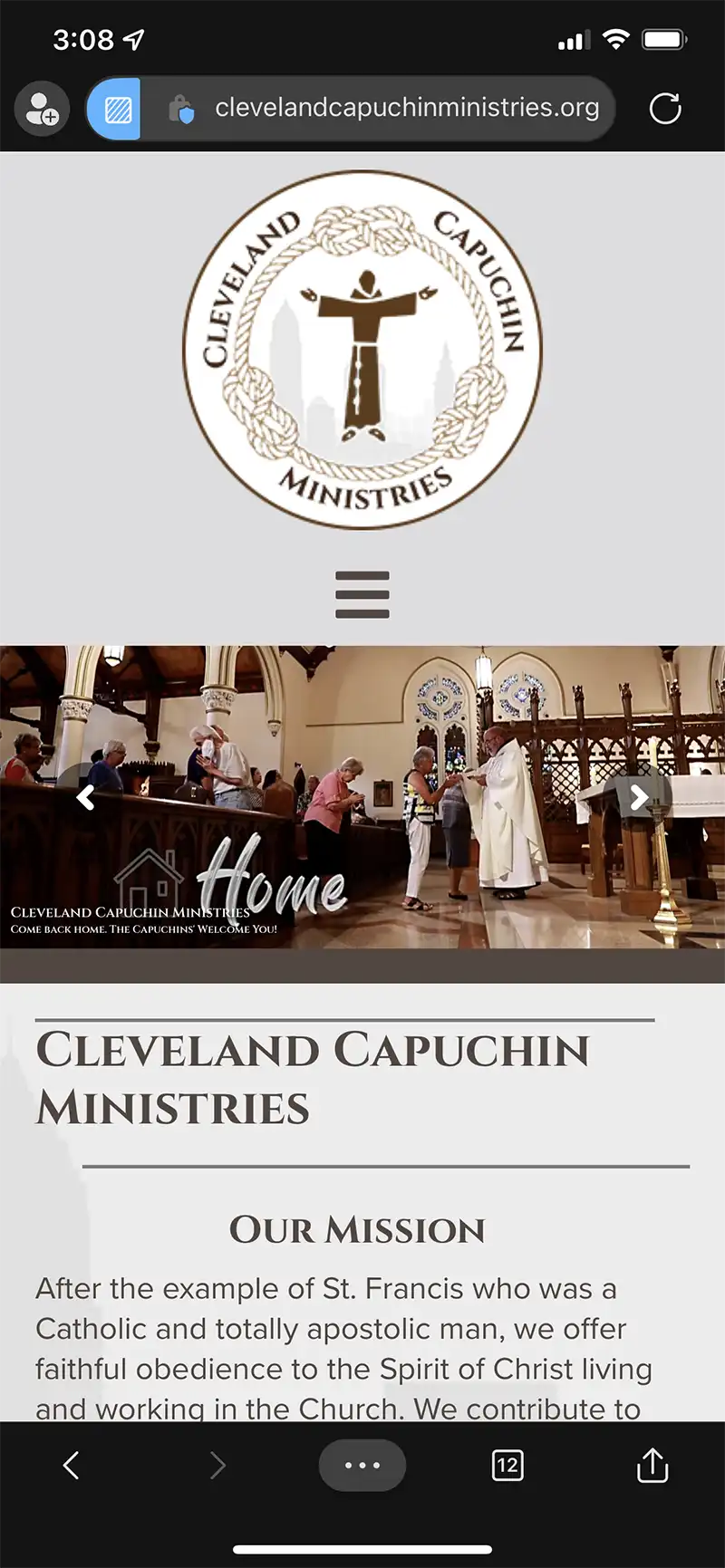The image size is (725, 1568).
Task: Show the next slide in the carousel
Action: (x=639, y=797)
